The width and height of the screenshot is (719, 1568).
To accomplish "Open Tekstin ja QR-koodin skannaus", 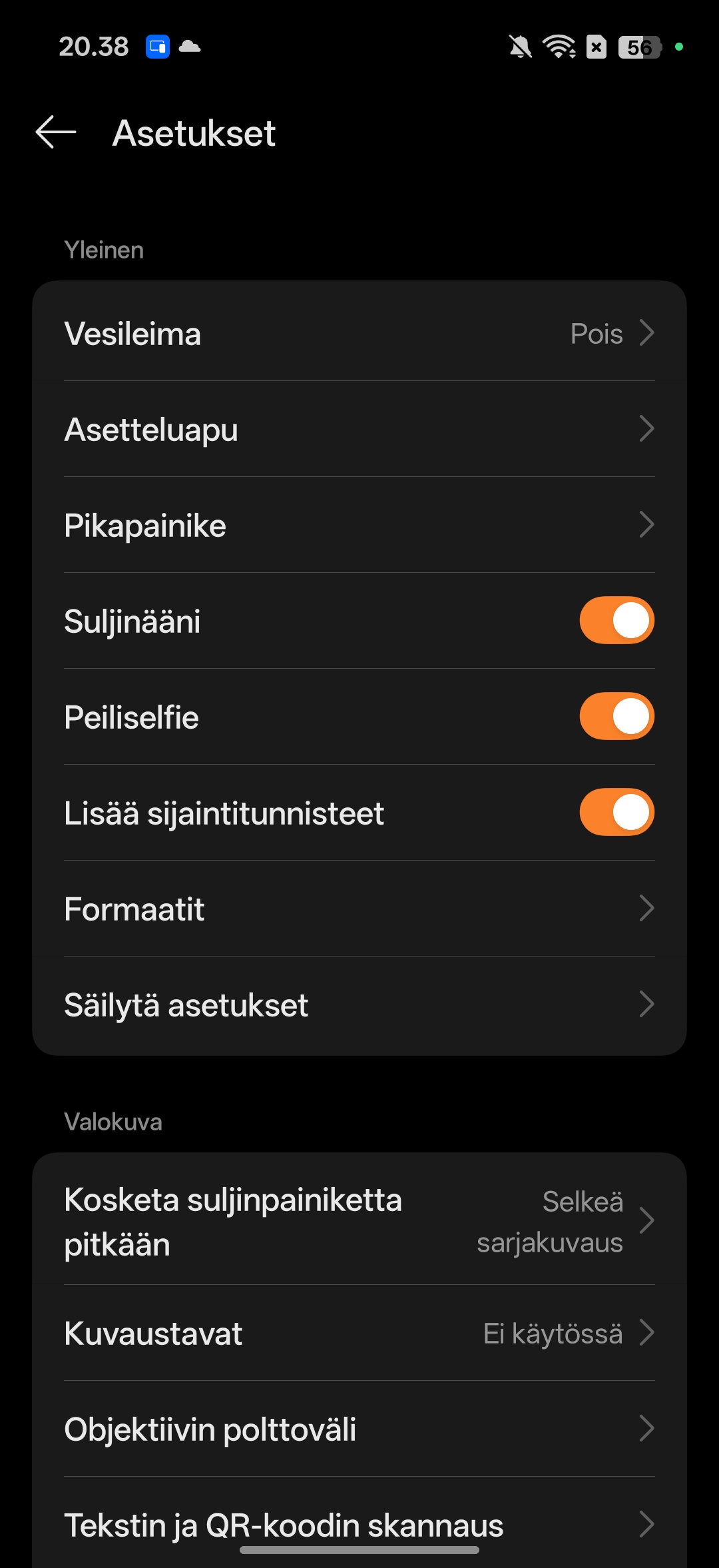I will point(359,1524).
